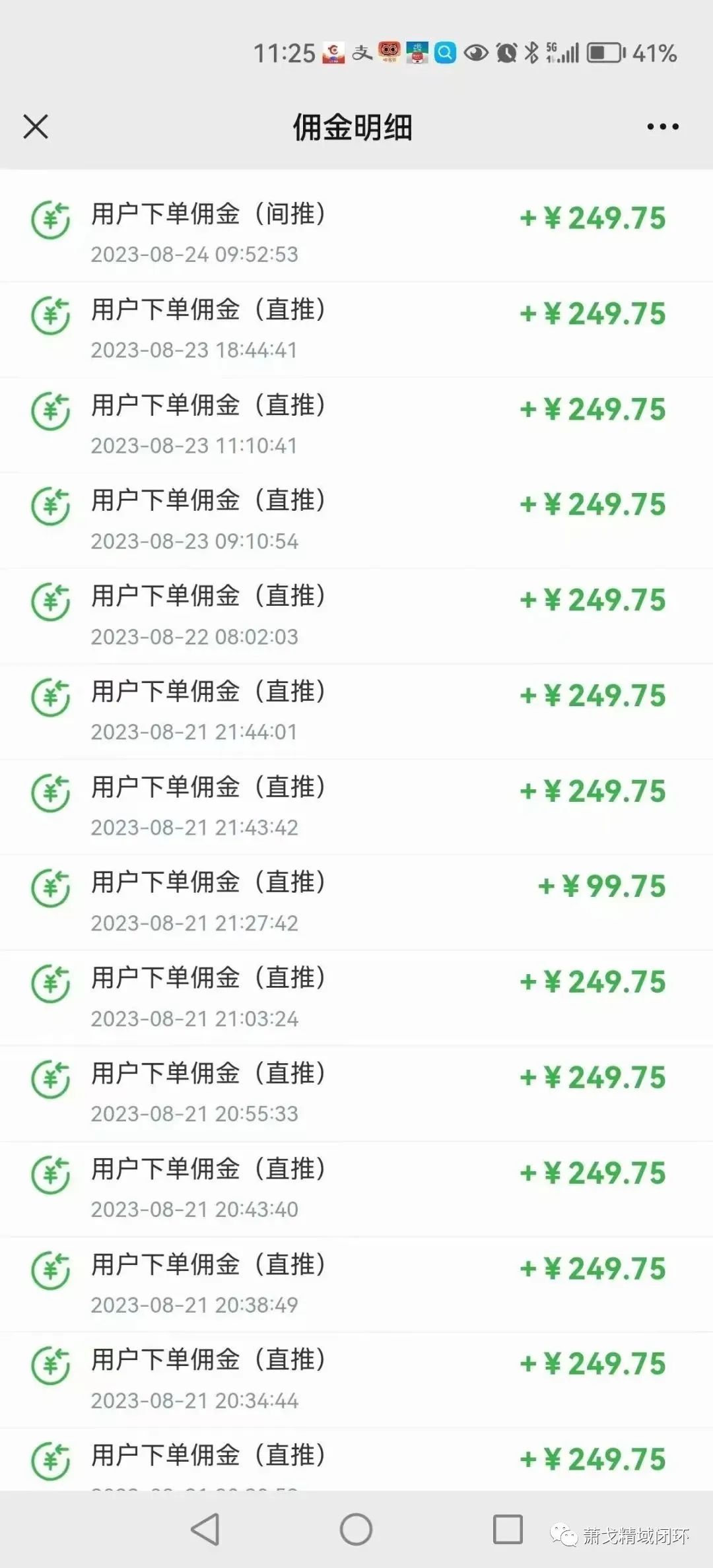Image resolution: width=713 pixels, height=1568 pixels.
Task: Tap the 佣金明细 title at the top
Action: pyautogui.click(x=354, y=128)
